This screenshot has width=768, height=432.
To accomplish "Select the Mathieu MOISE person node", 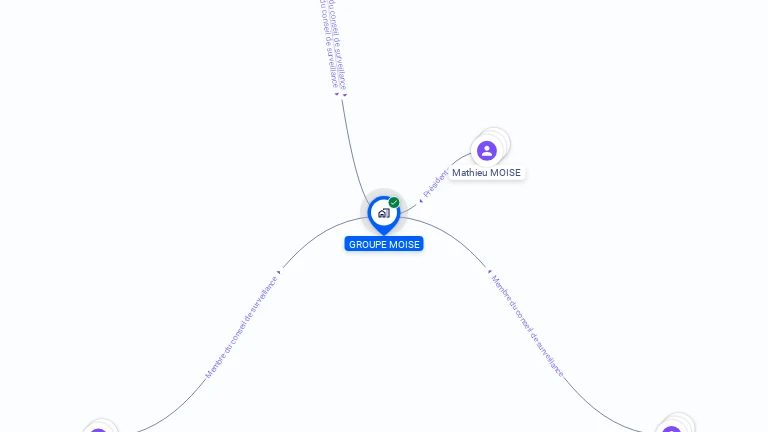I will click(x=487, y=151).
